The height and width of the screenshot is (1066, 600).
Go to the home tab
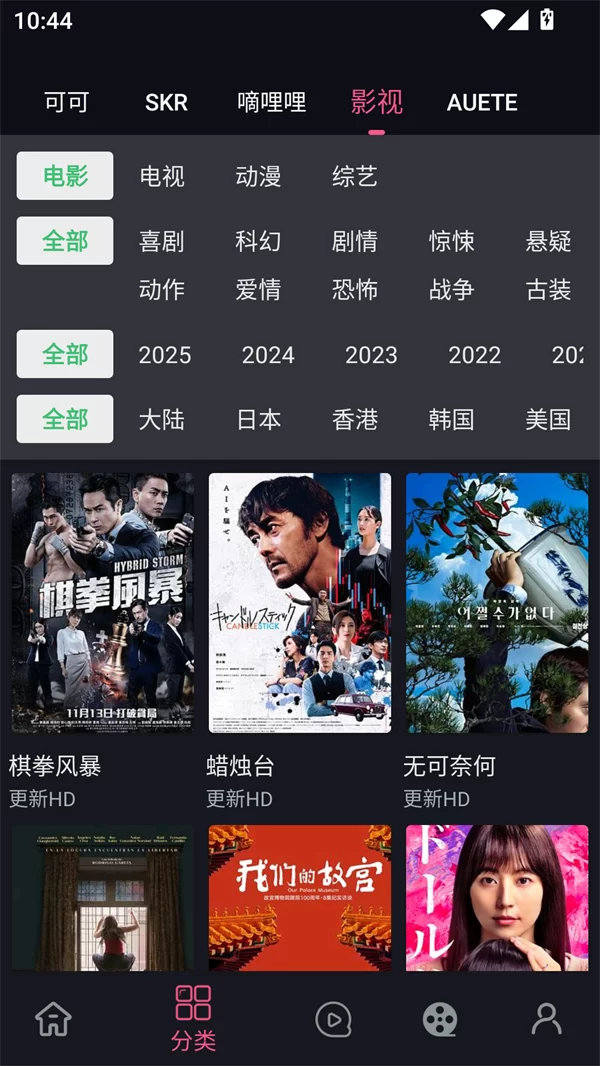pyautogui.click(x=53, y=1019)
